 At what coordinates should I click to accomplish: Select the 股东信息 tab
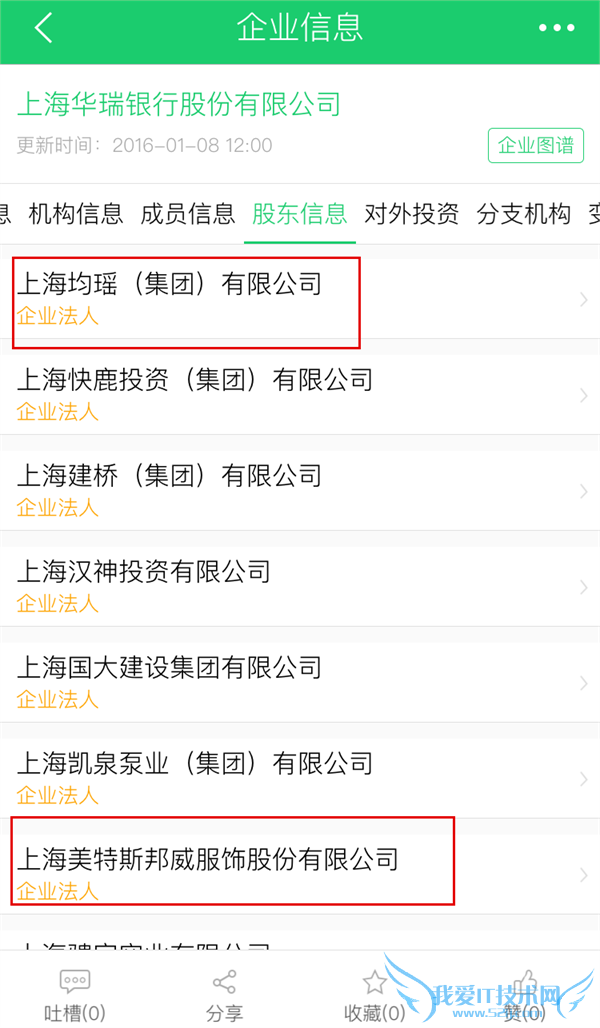pyautogui.click(x=300, y=213)
